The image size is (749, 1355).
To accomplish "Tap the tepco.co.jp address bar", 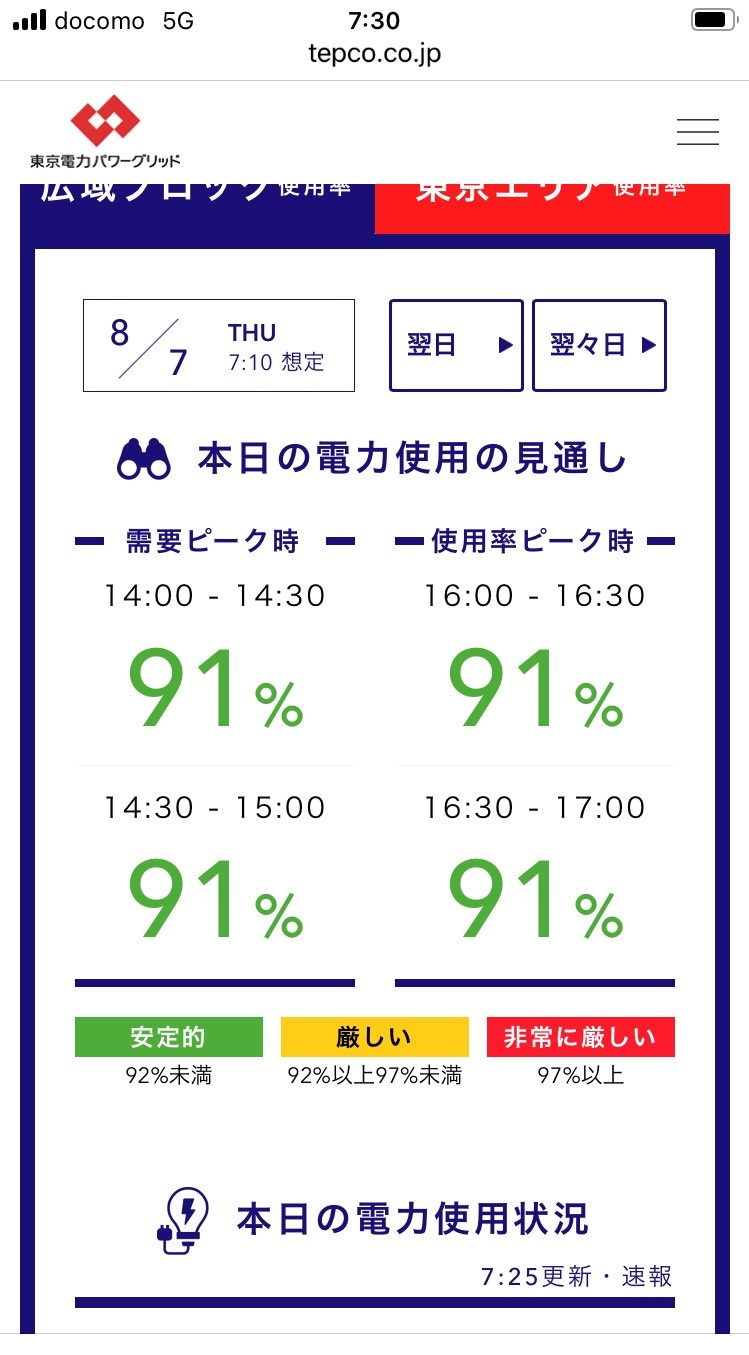I will pyautogui.click(x=374, y=54).
